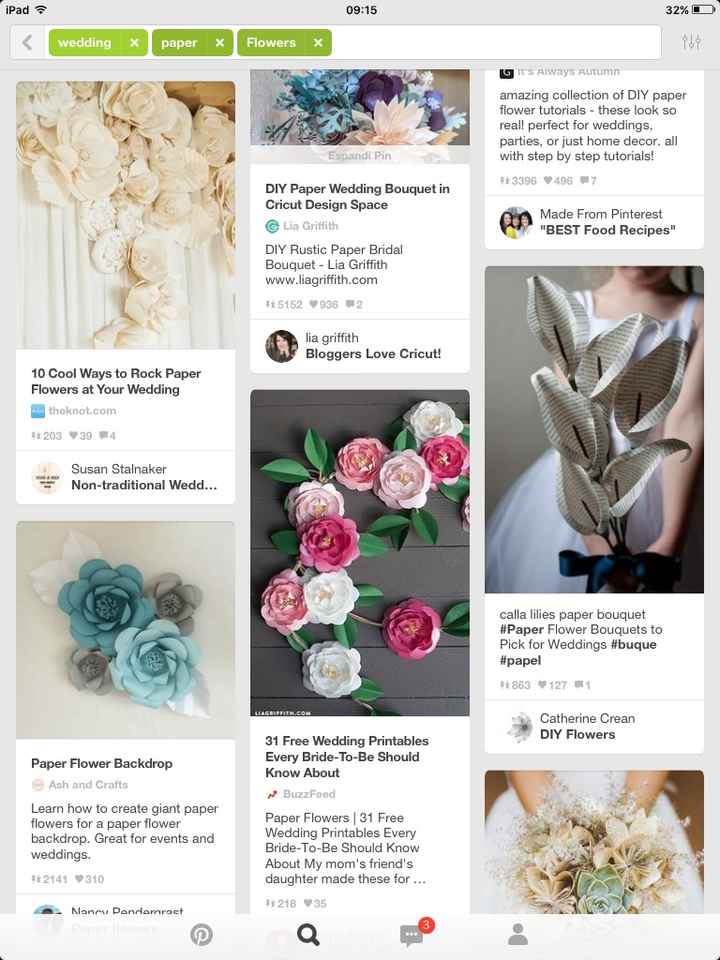
Task: Open the search filter settings icon
Action: click(691, 43)
